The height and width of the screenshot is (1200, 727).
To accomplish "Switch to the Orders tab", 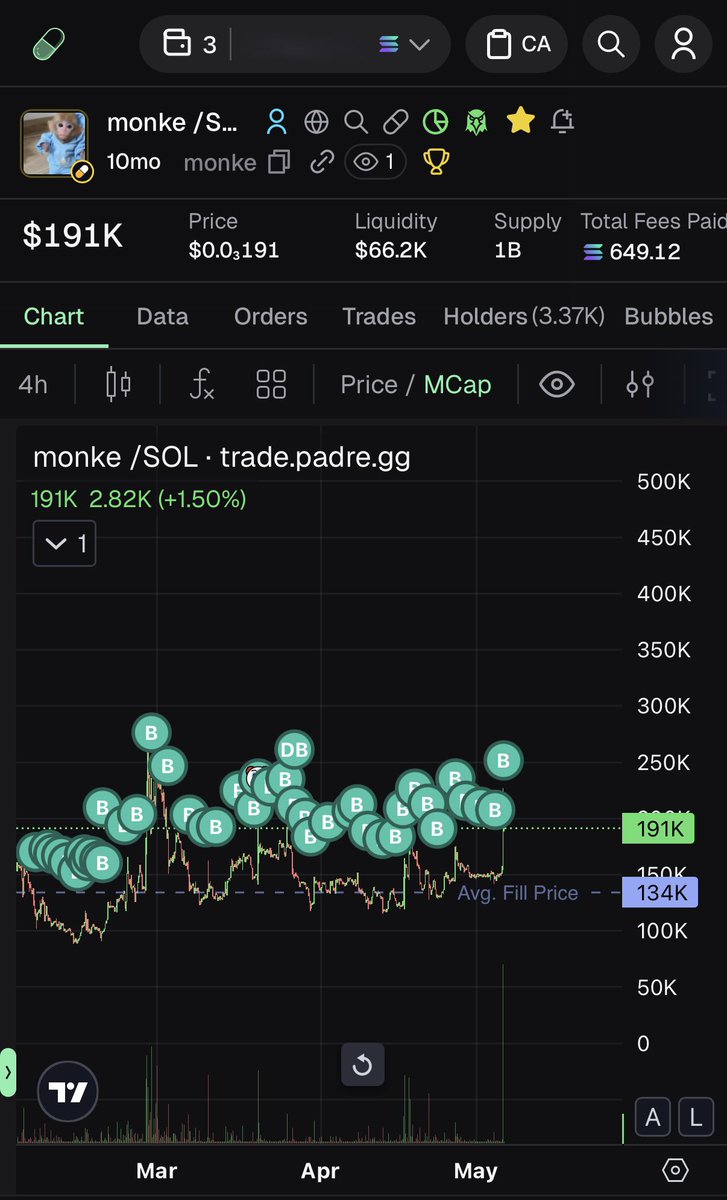I will point(270,317).
